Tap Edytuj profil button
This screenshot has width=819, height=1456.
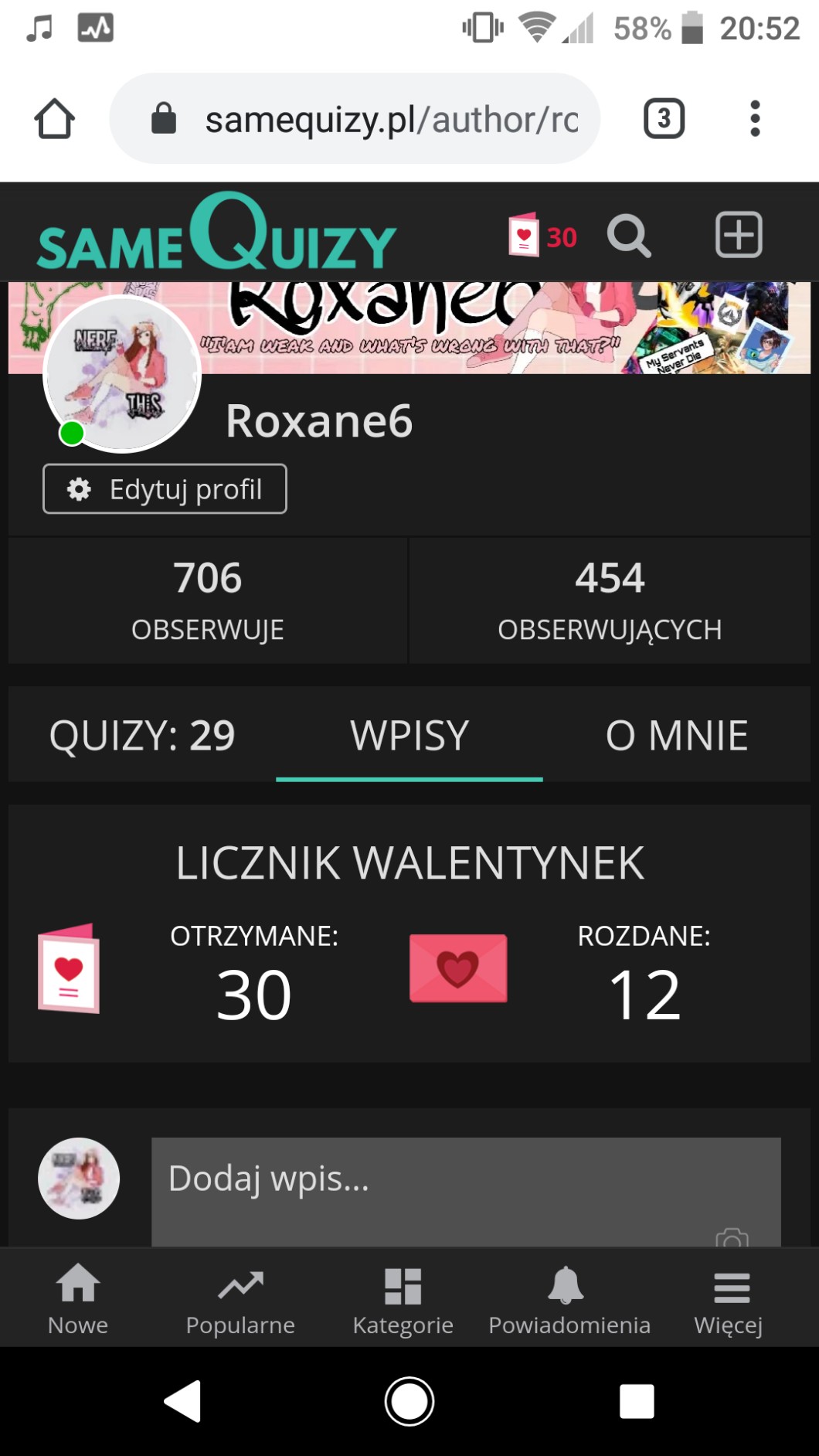click(165, 489)
